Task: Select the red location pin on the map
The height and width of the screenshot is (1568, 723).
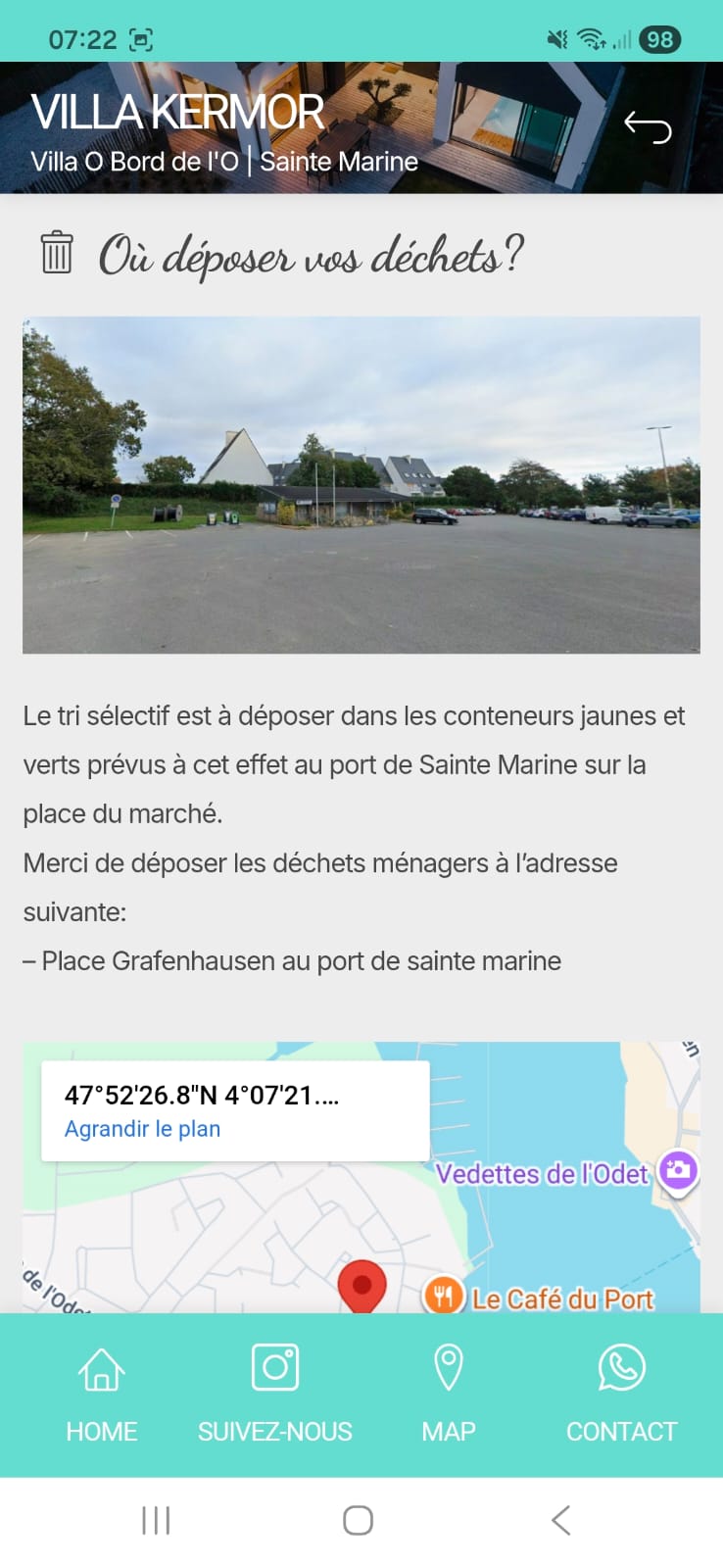Action: (361, 1286)
